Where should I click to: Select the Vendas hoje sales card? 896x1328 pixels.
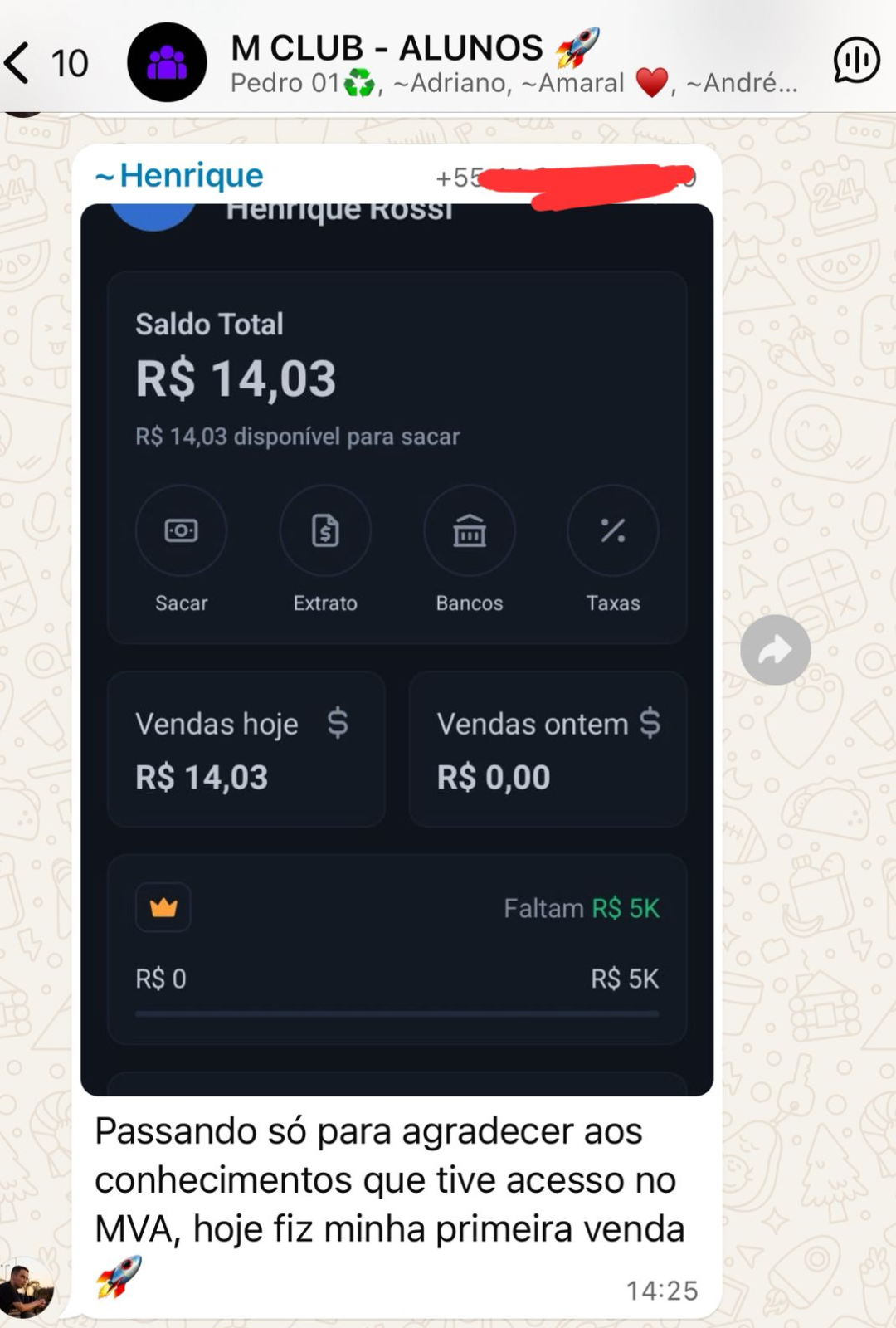coord(246,749)
